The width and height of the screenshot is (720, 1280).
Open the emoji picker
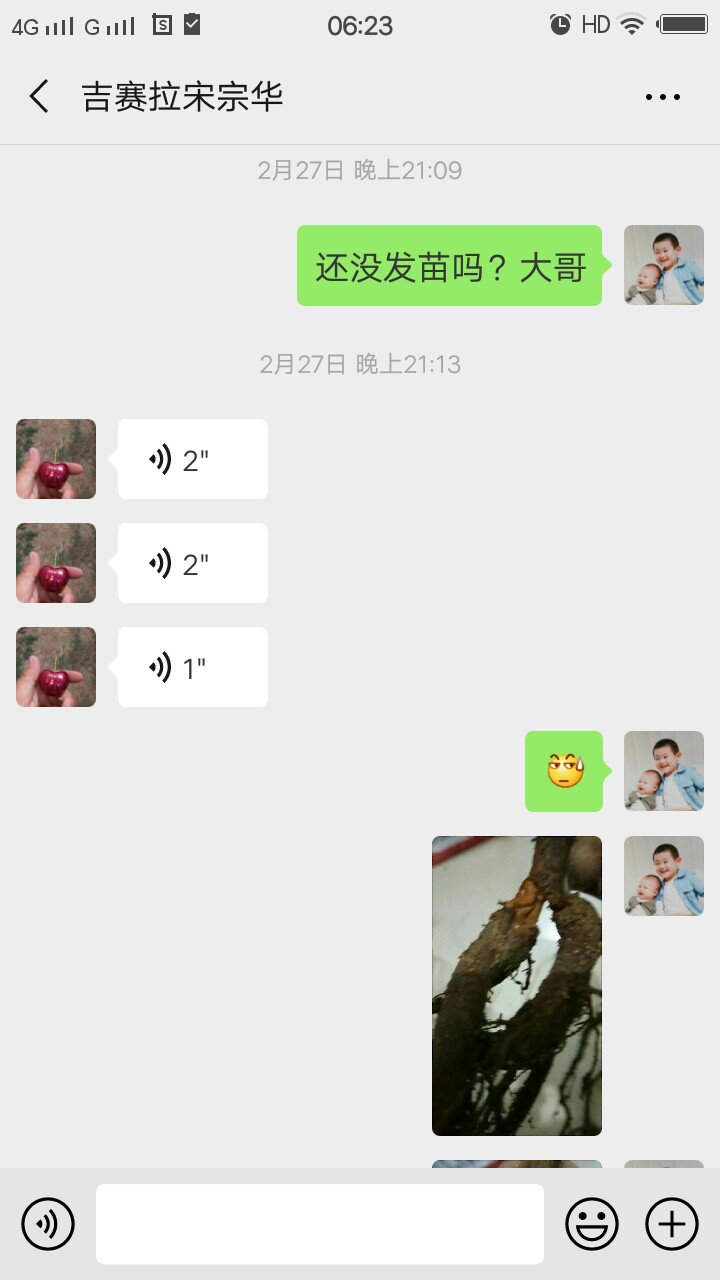[592, 1223]
